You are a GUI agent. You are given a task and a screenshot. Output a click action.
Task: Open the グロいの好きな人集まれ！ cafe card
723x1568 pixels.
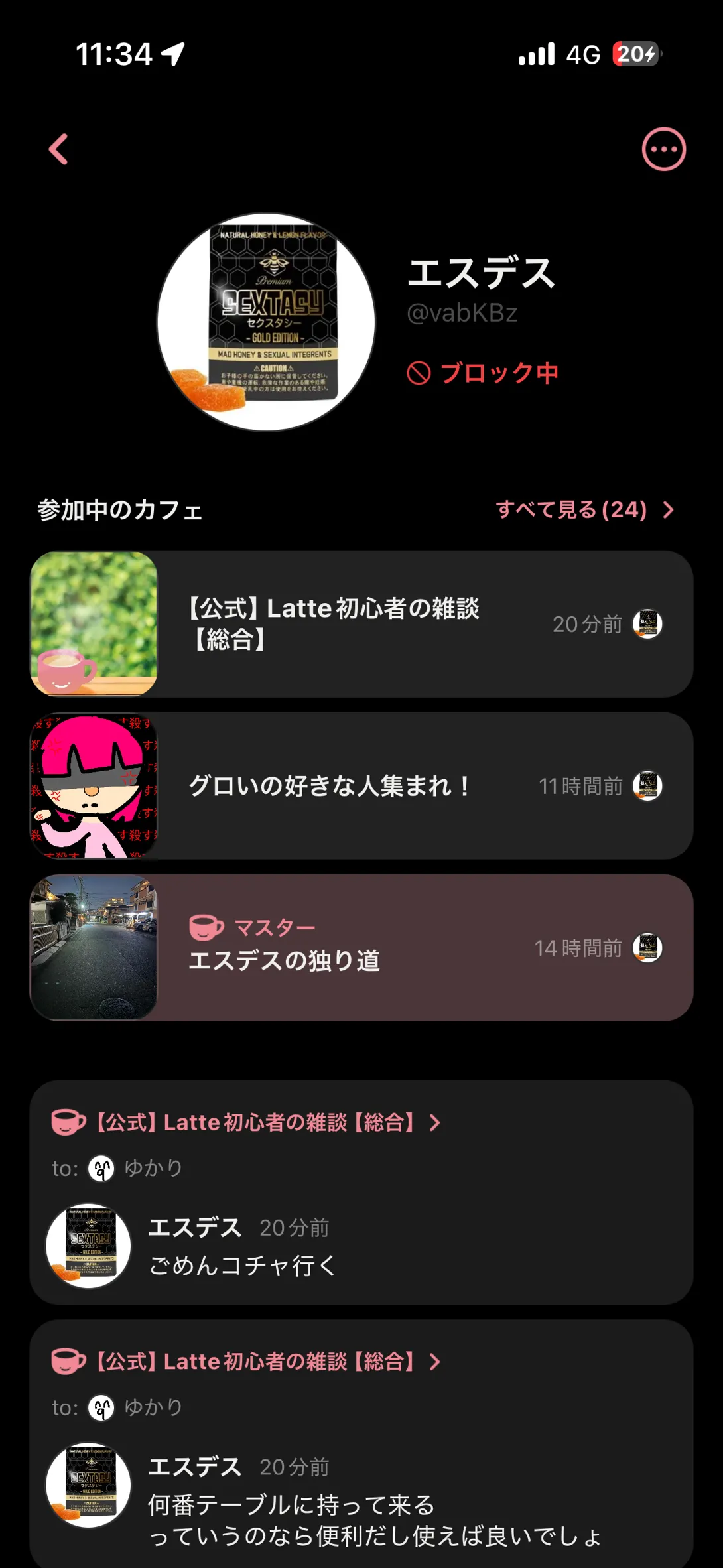(361, 786)
